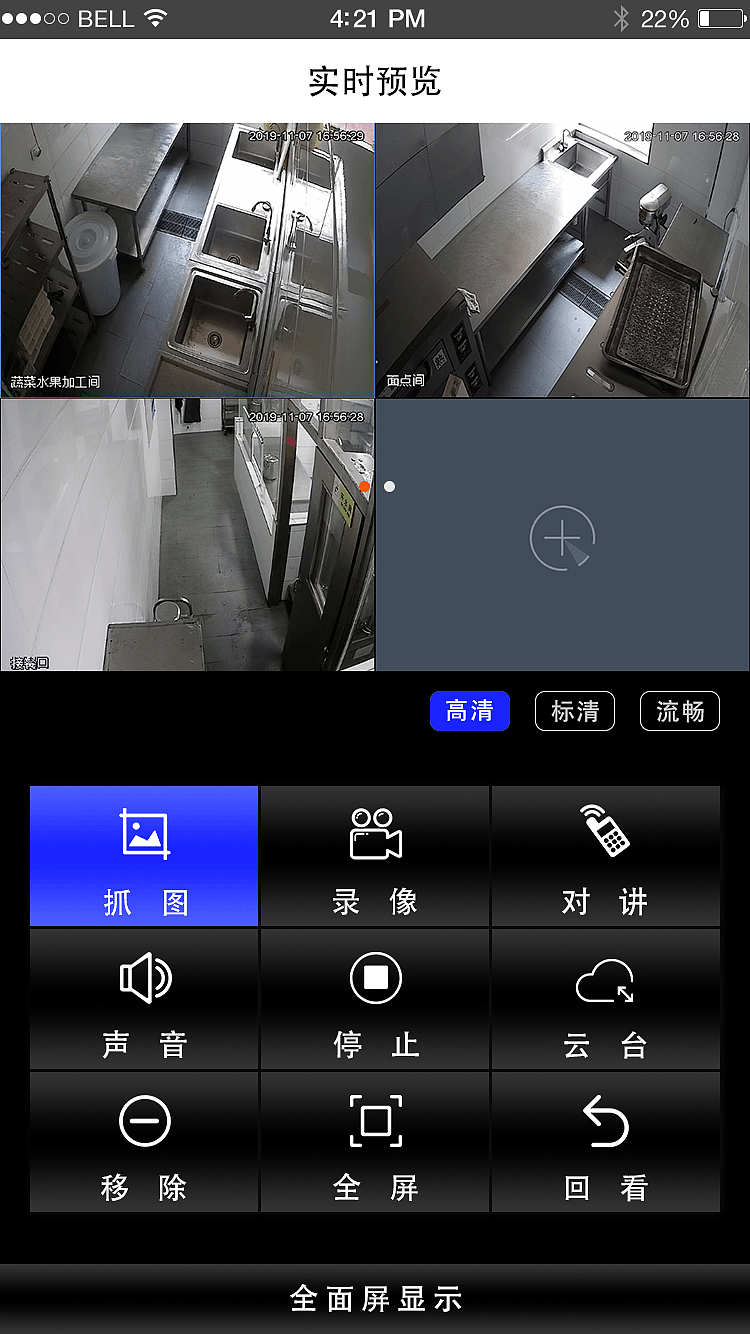The height and width of the screenshot is (1334, 750).
Task: Open the 接餐口 camera feed
Action: pyautogui.click(x=187, y=535)
